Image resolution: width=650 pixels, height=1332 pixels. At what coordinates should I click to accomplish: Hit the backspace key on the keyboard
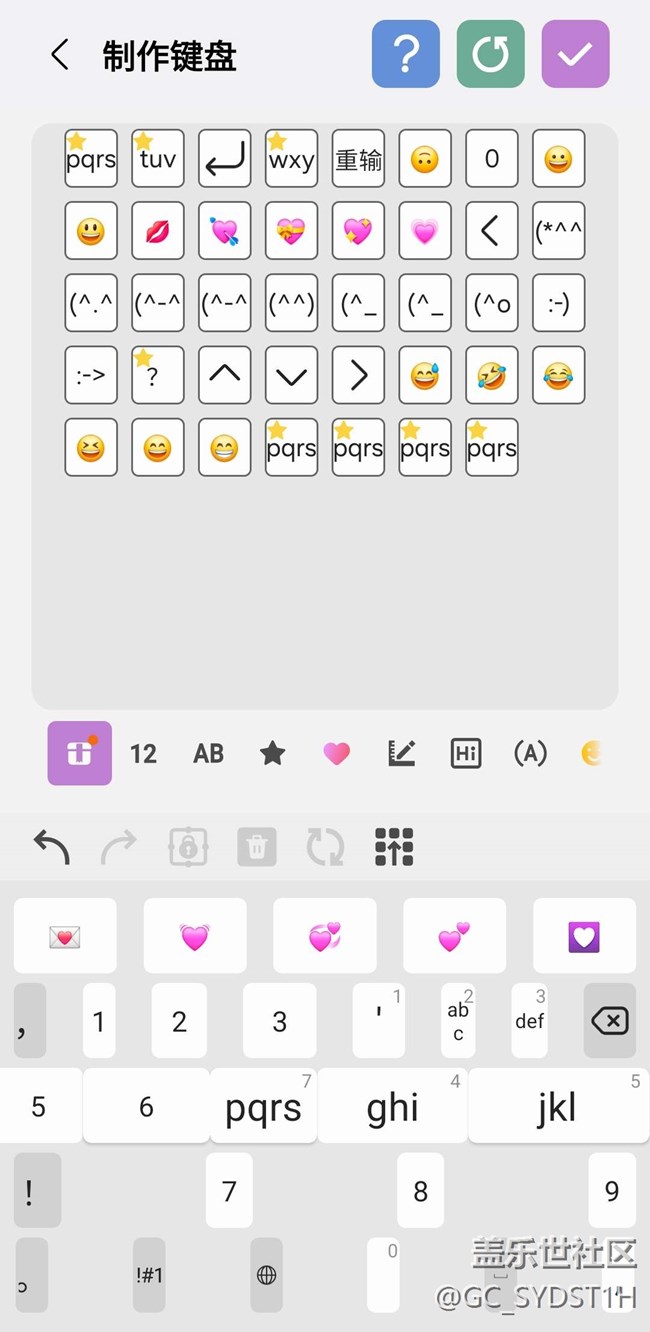pos(609,1020)
